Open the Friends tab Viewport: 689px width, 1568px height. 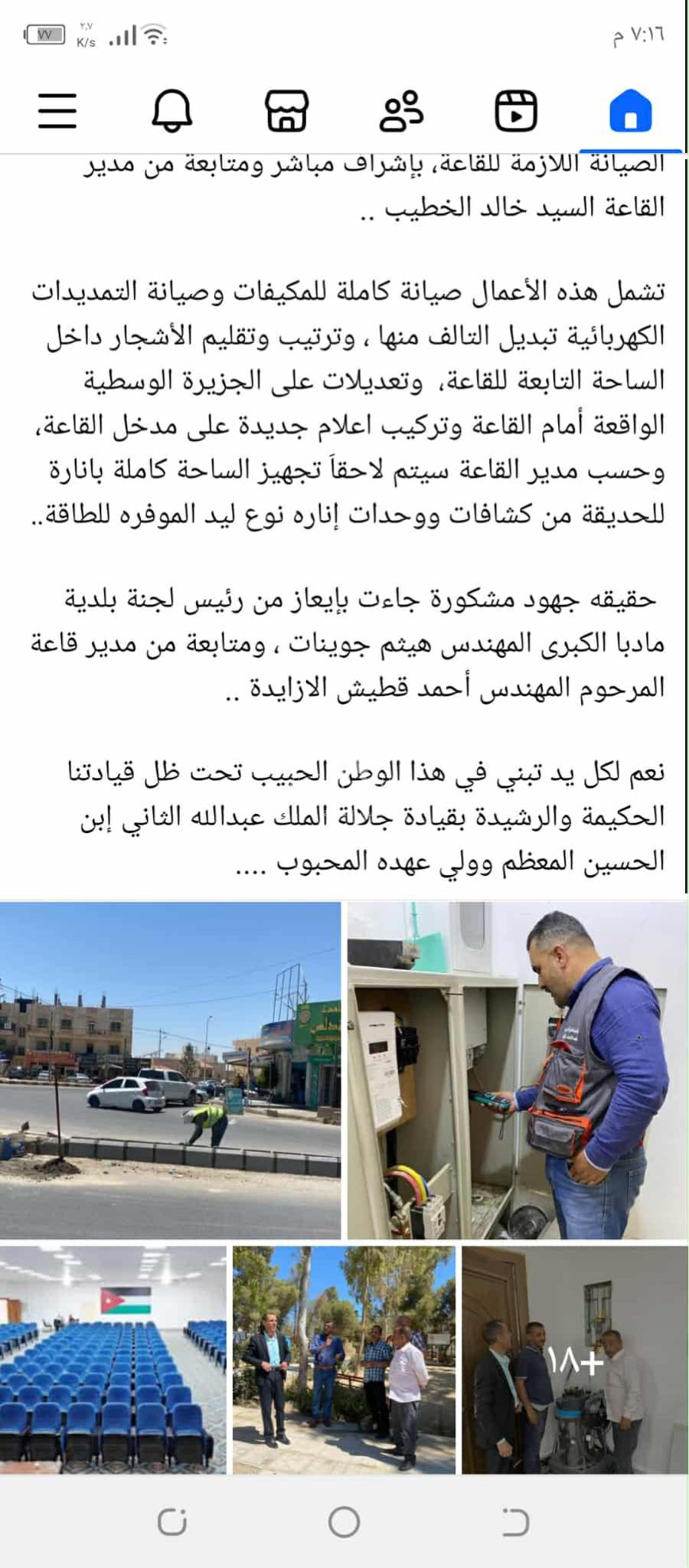401,112
